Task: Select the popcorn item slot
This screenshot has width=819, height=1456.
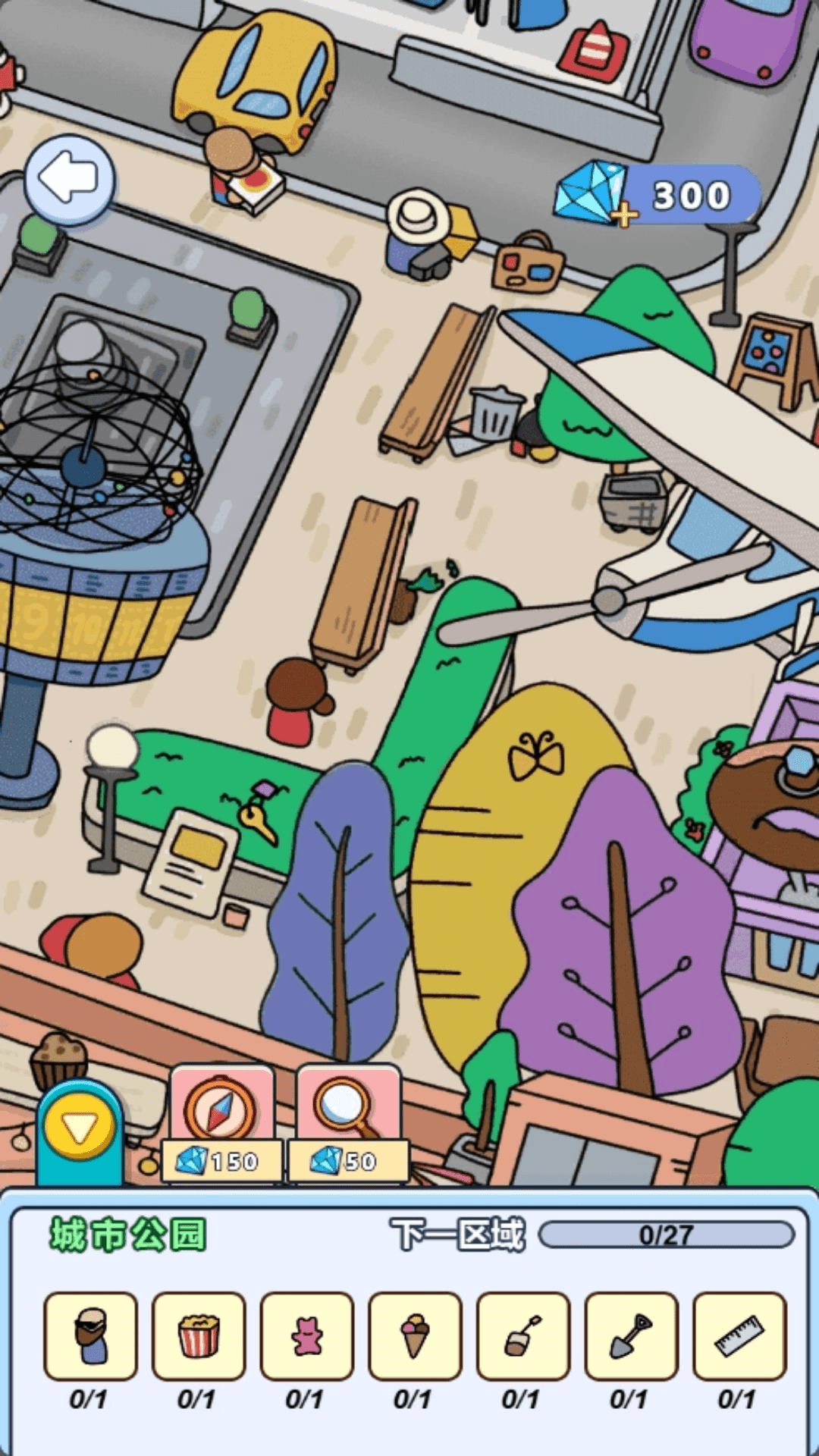Action: tap(199, 1335)
